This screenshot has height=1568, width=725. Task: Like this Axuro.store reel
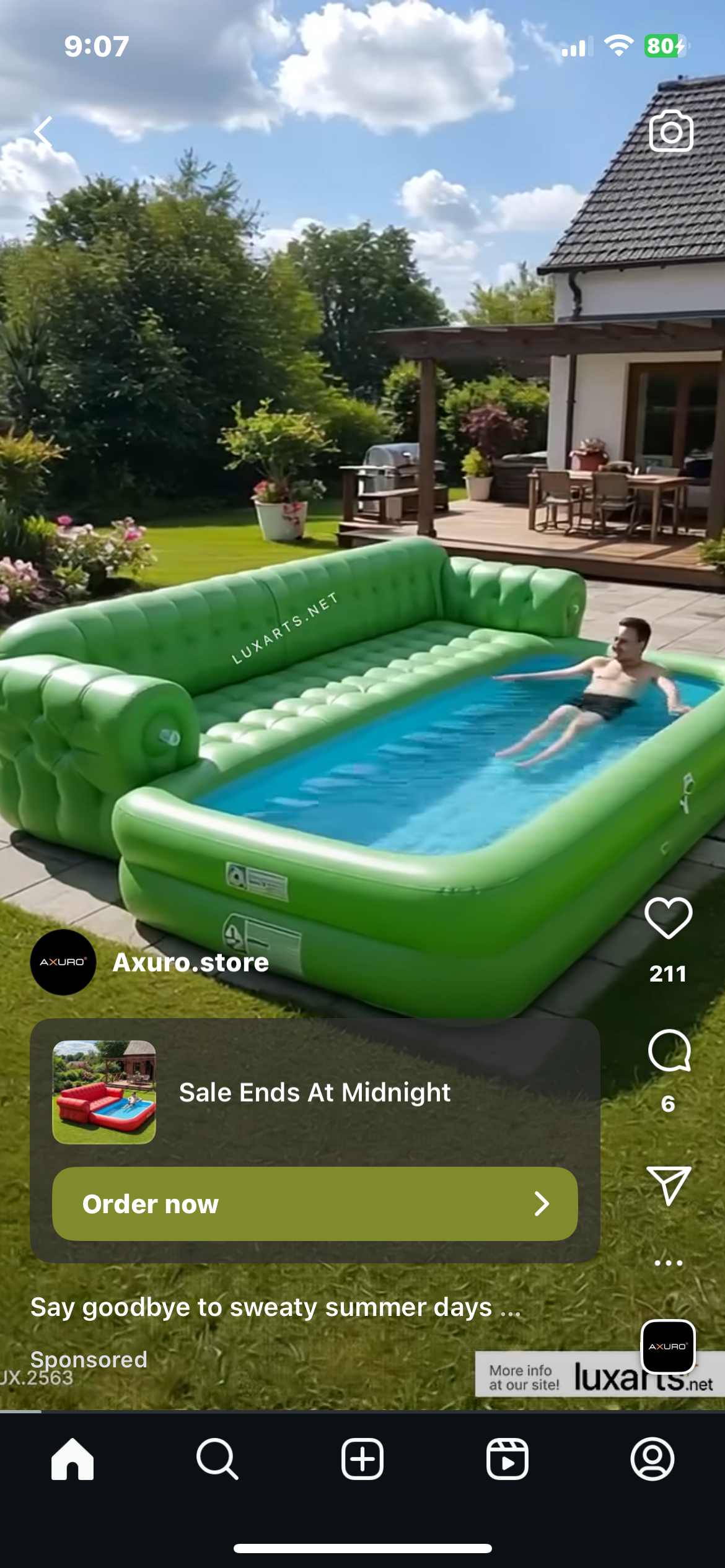click(668, 918)
